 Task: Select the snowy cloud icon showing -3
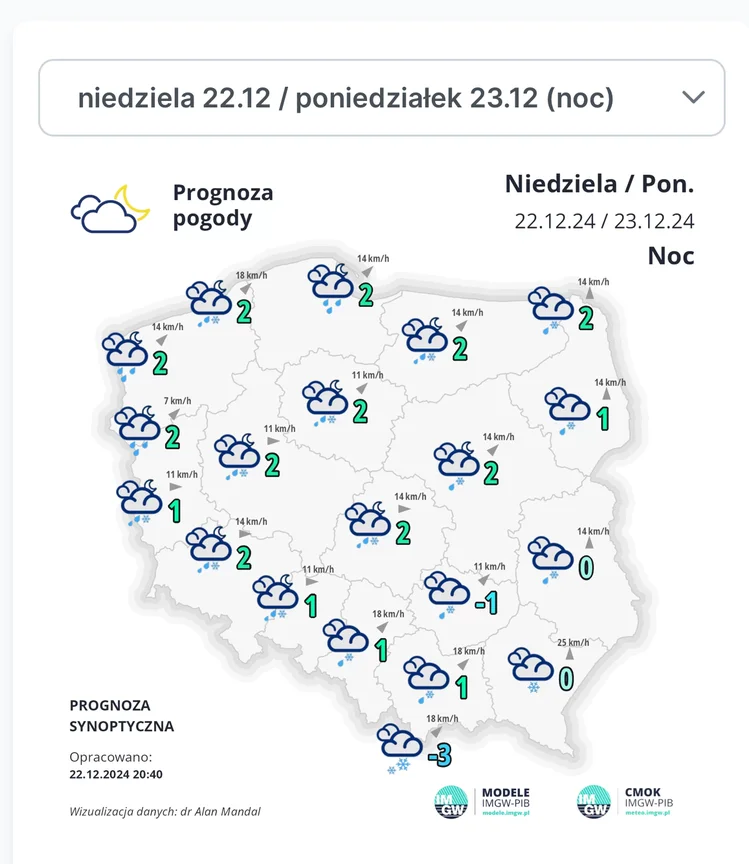pos(397,743)
